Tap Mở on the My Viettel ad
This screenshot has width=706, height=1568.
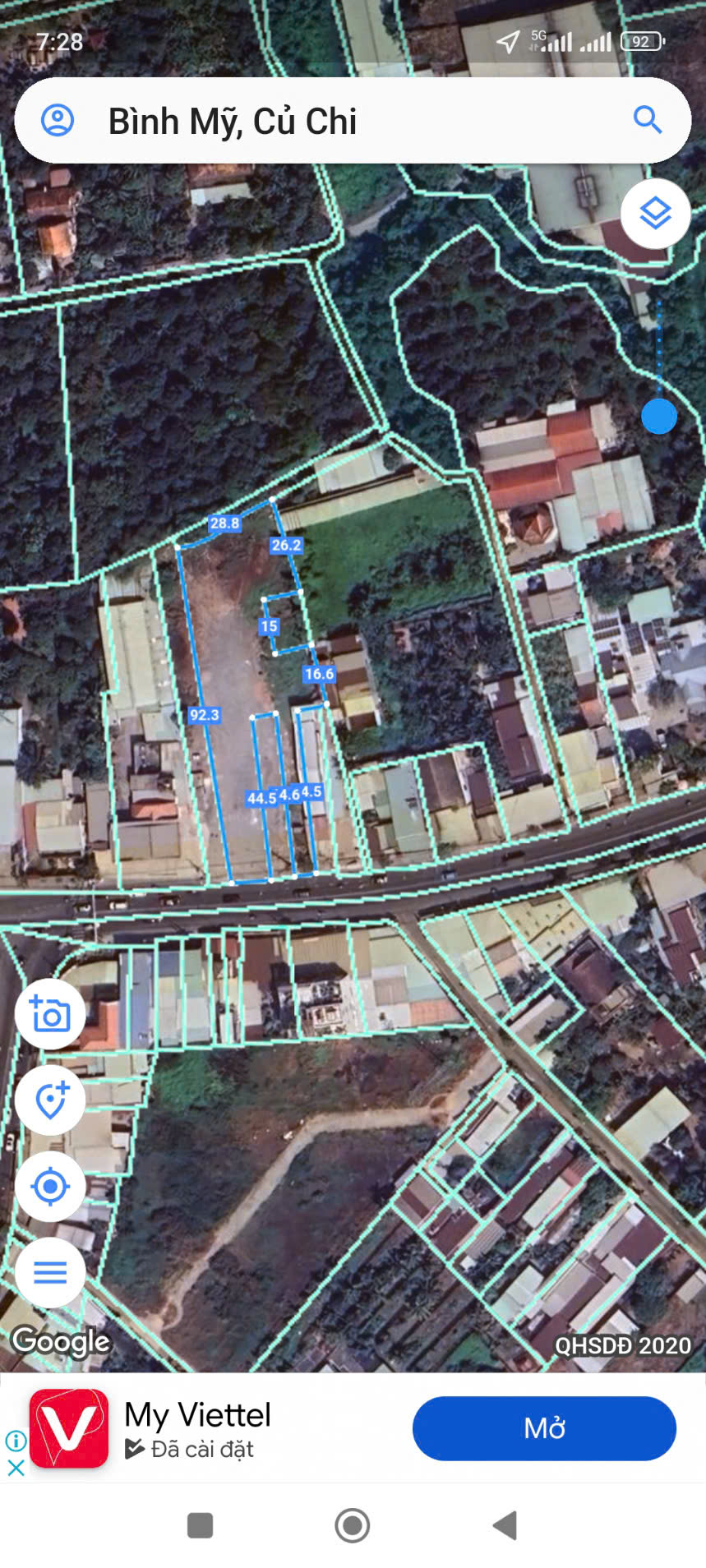(544, 1428)
